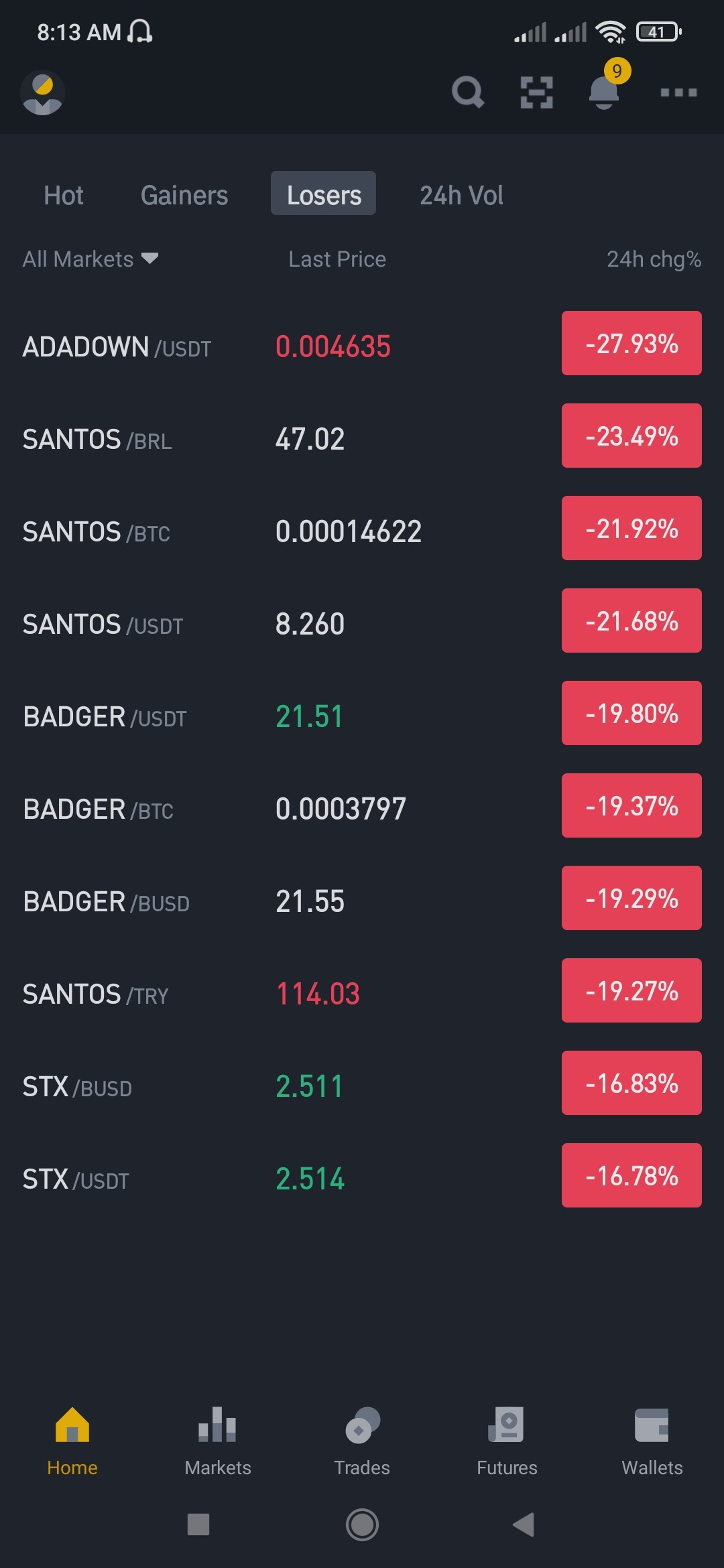This screenshot has width=724, height=1568.
Task: Tap the system back button
Action: 524,1524
